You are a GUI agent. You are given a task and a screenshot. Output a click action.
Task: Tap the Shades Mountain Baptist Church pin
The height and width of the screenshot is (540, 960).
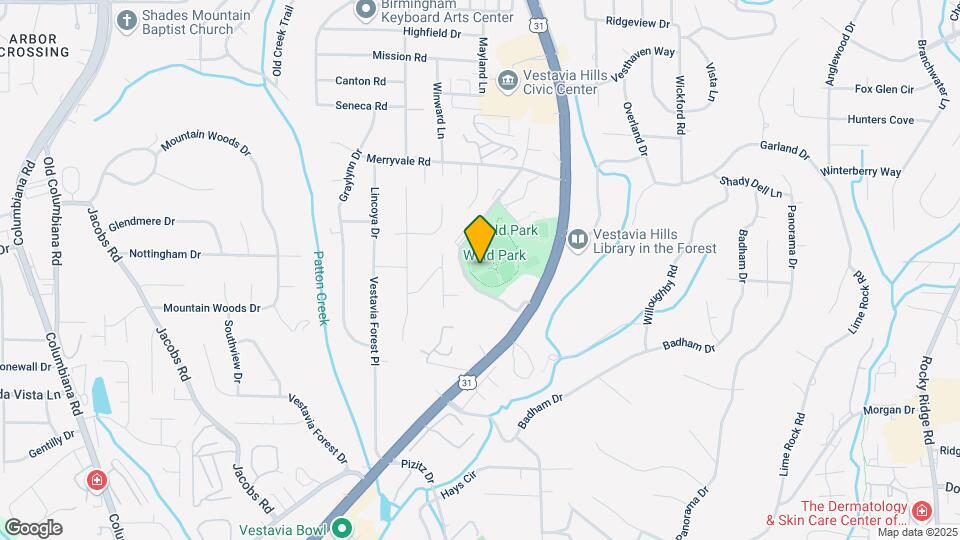pyautogui.click(x=127, y=20)
